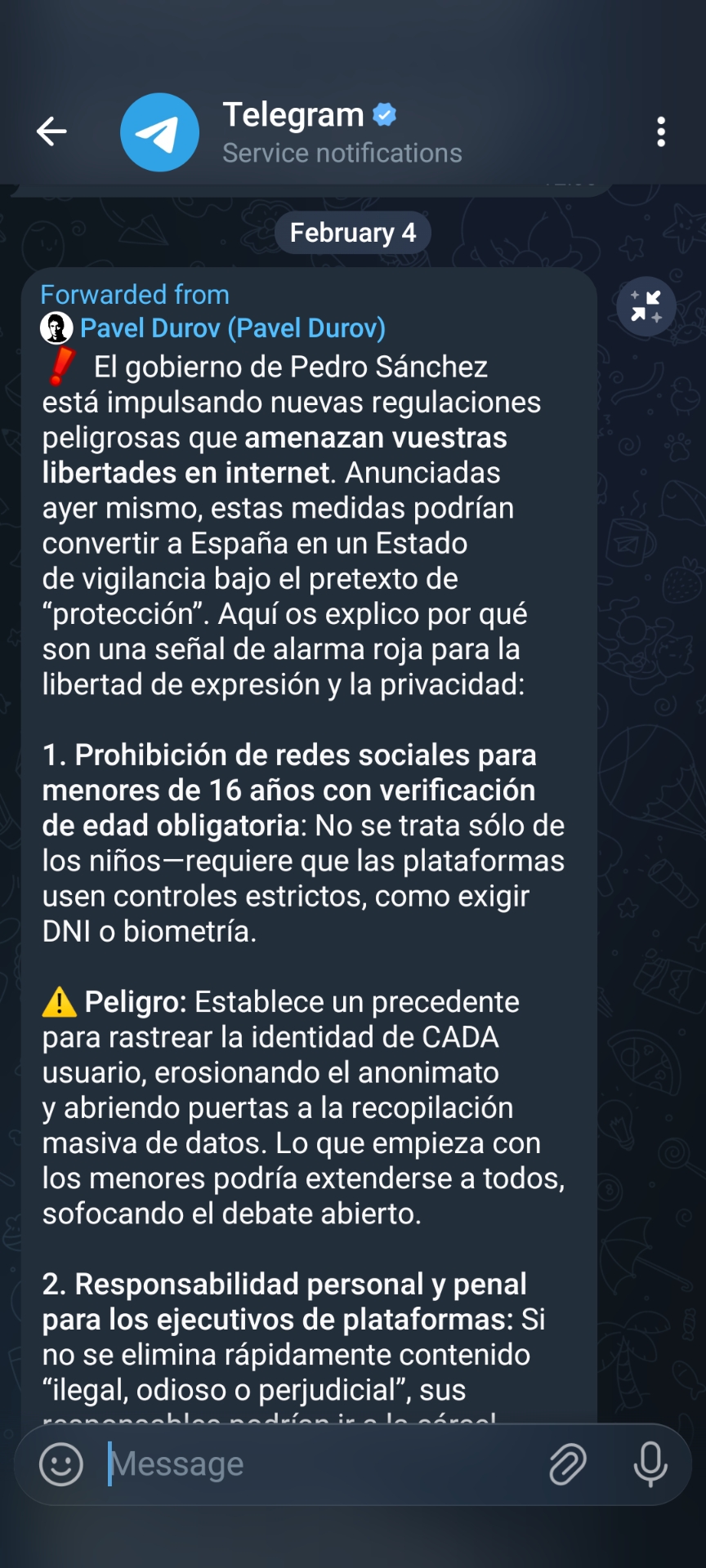Go back to the chat list
This screenshot has width=706, height=1568.
click(x=51, y=131)
